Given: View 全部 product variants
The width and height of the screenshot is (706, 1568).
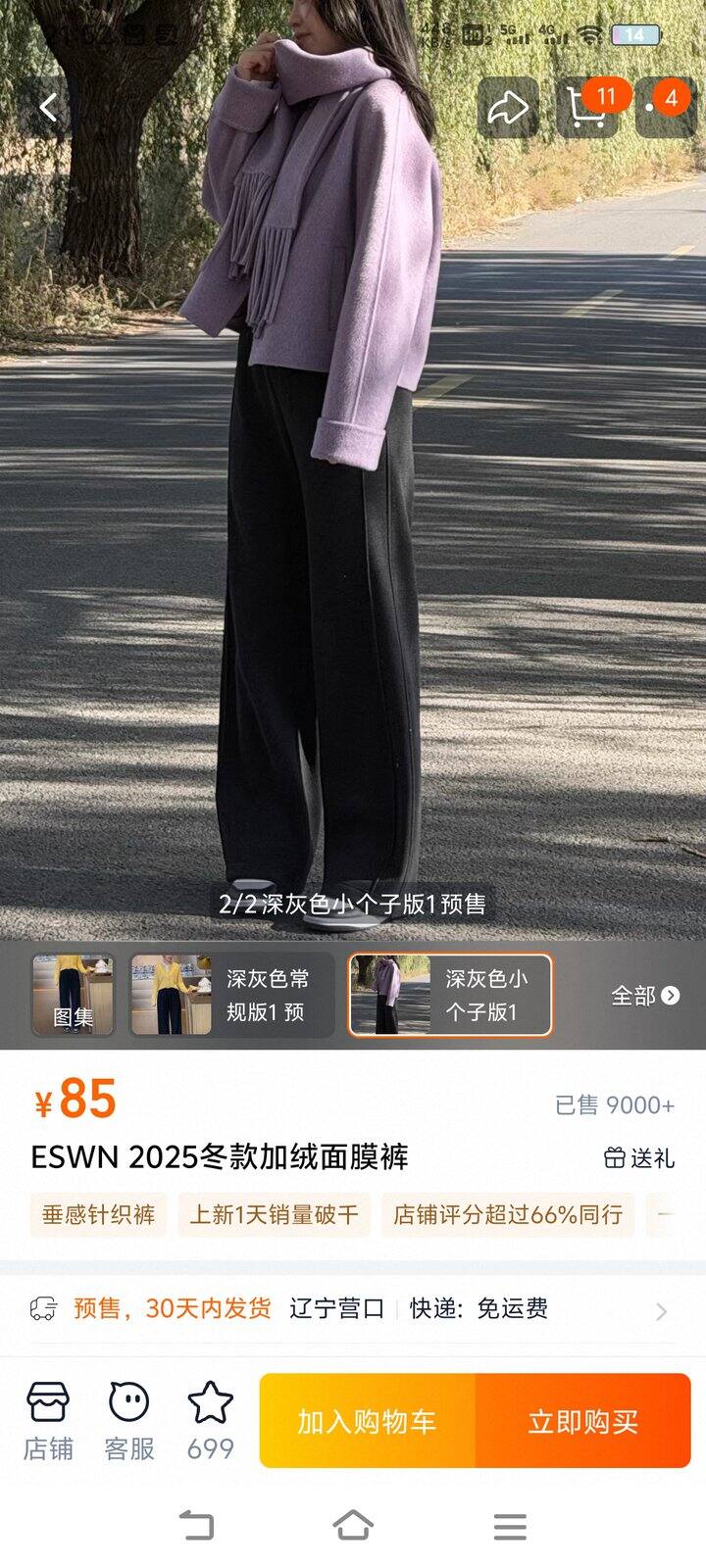Looking at the screenshot, I should [x=644, y=996].
